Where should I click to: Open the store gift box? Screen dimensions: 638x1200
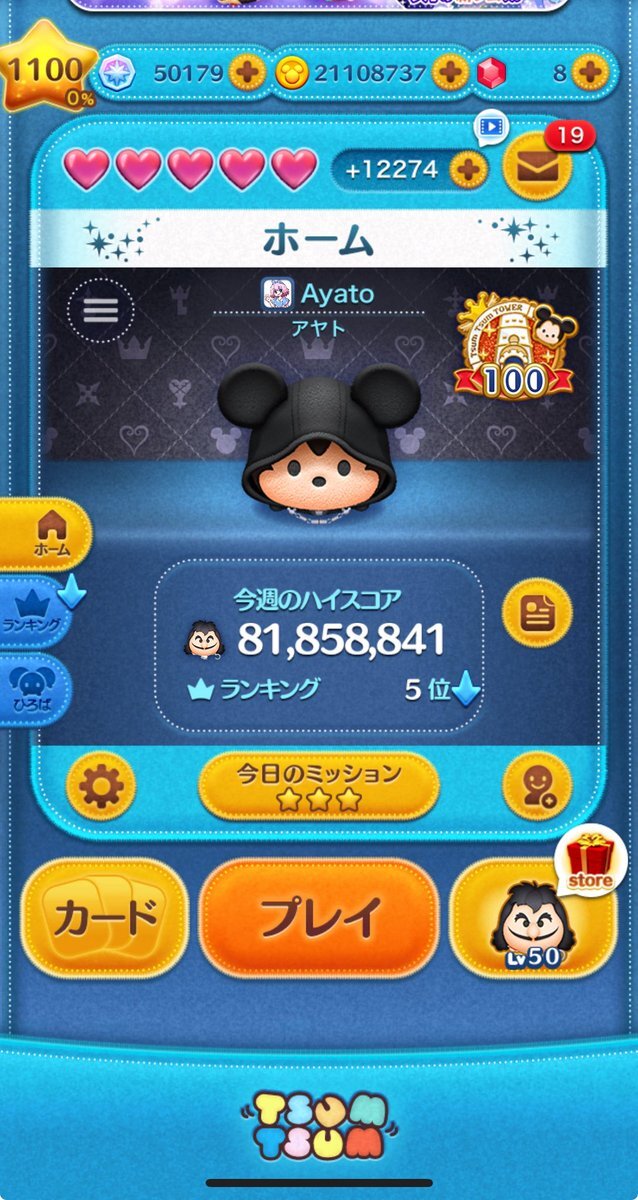pyautogui.click(x=590, y=862)
